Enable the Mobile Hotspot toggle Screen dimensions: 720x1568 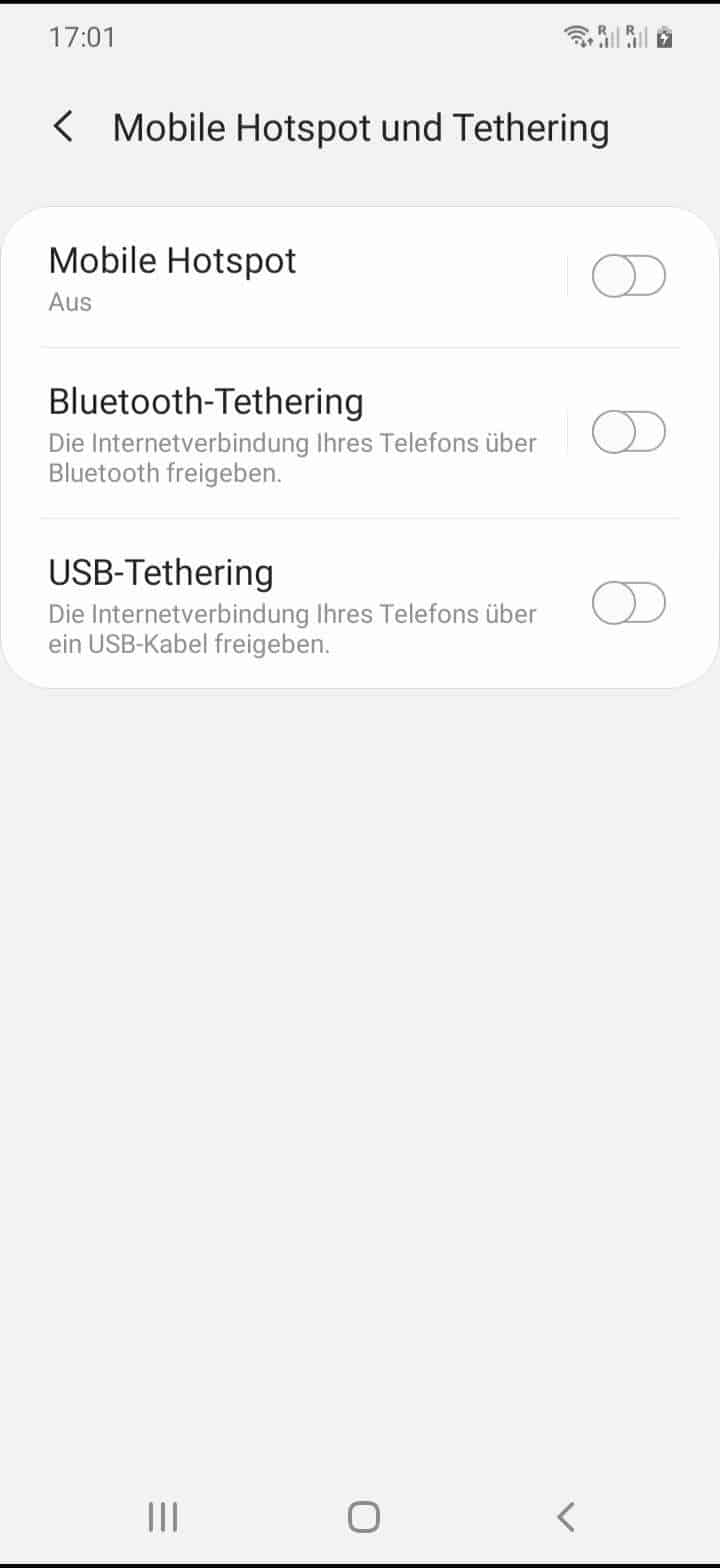(629, 276)
